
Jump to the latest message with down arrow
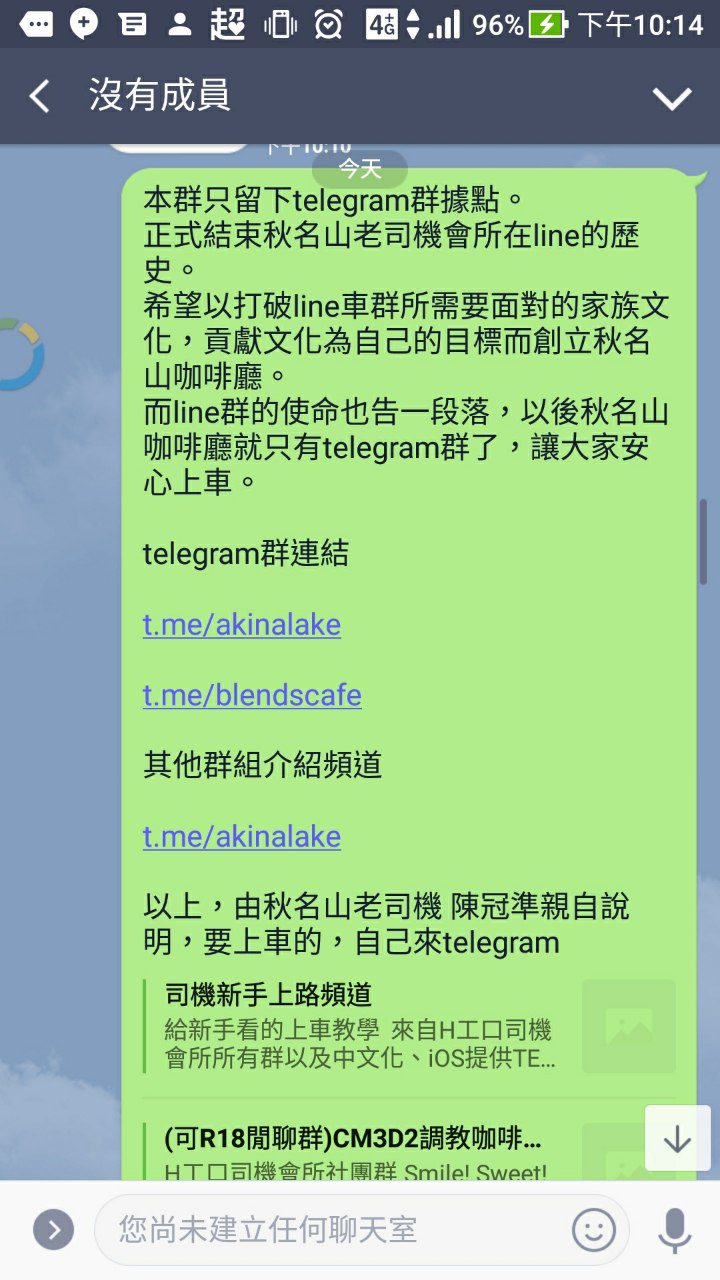click(x=677, y=1138)
